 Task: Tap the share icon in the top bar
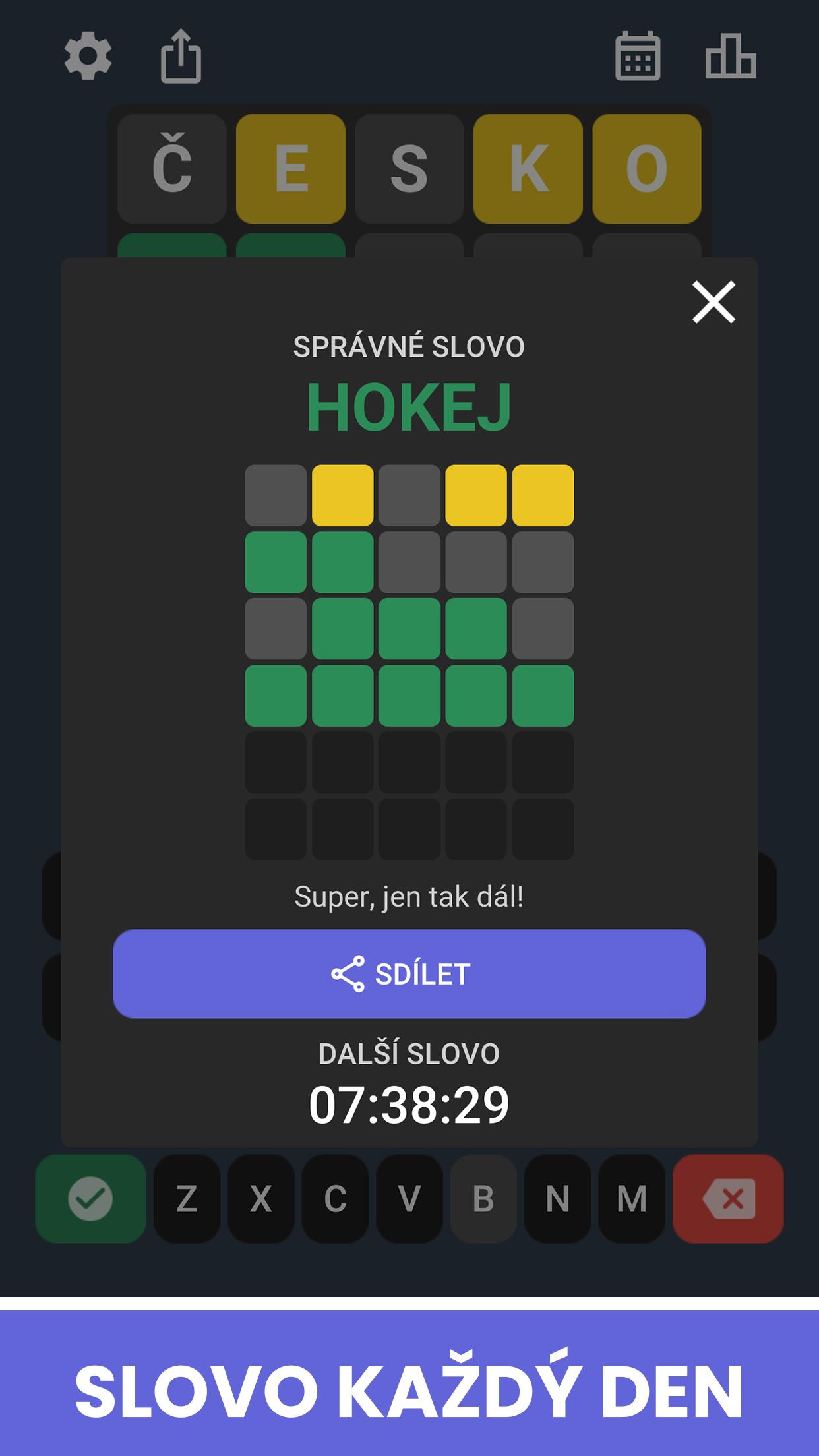point(181,57)
